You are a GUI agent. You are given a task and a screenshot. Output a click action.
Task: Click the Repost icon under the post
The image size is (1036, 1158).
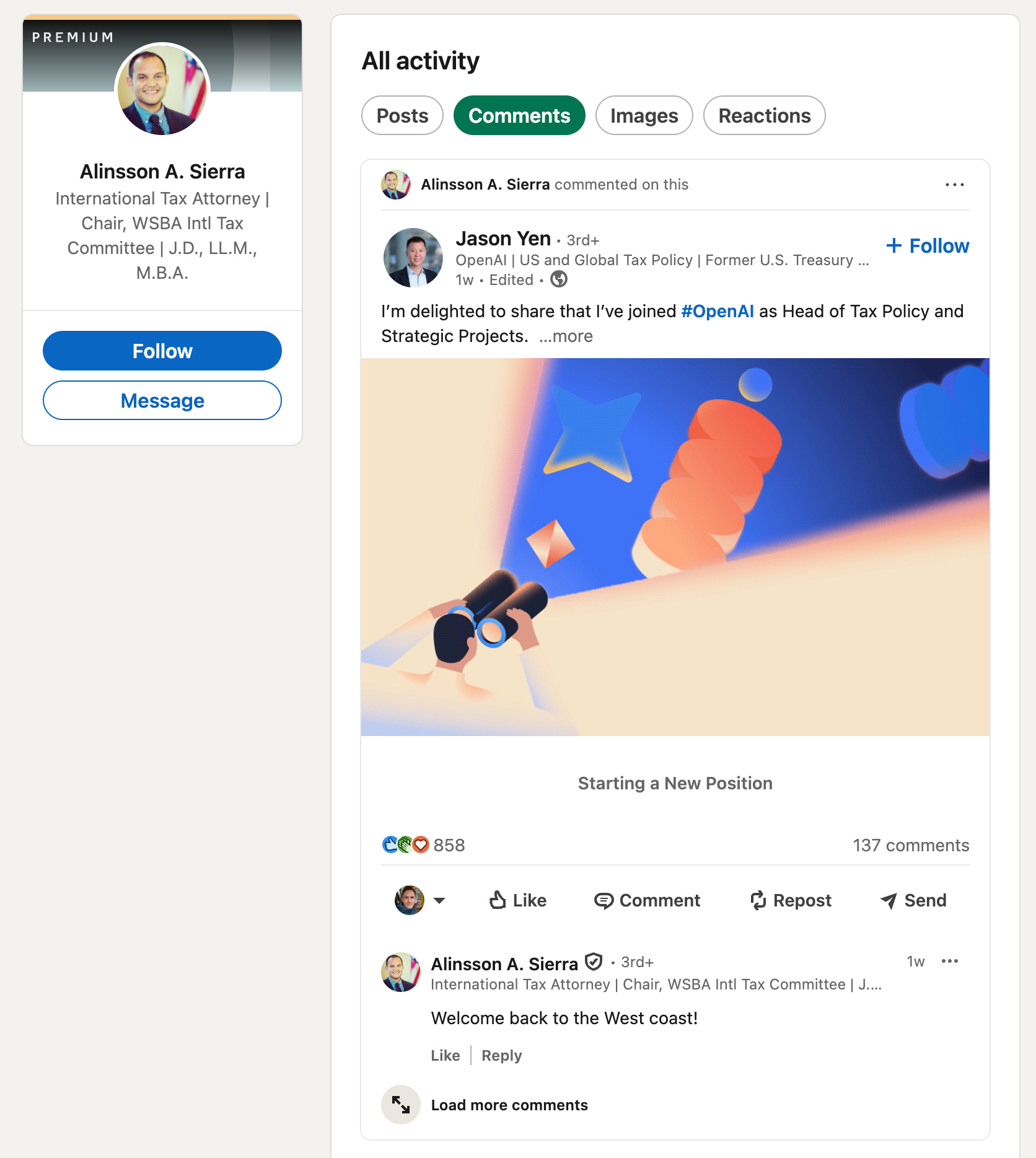point(759,900)
